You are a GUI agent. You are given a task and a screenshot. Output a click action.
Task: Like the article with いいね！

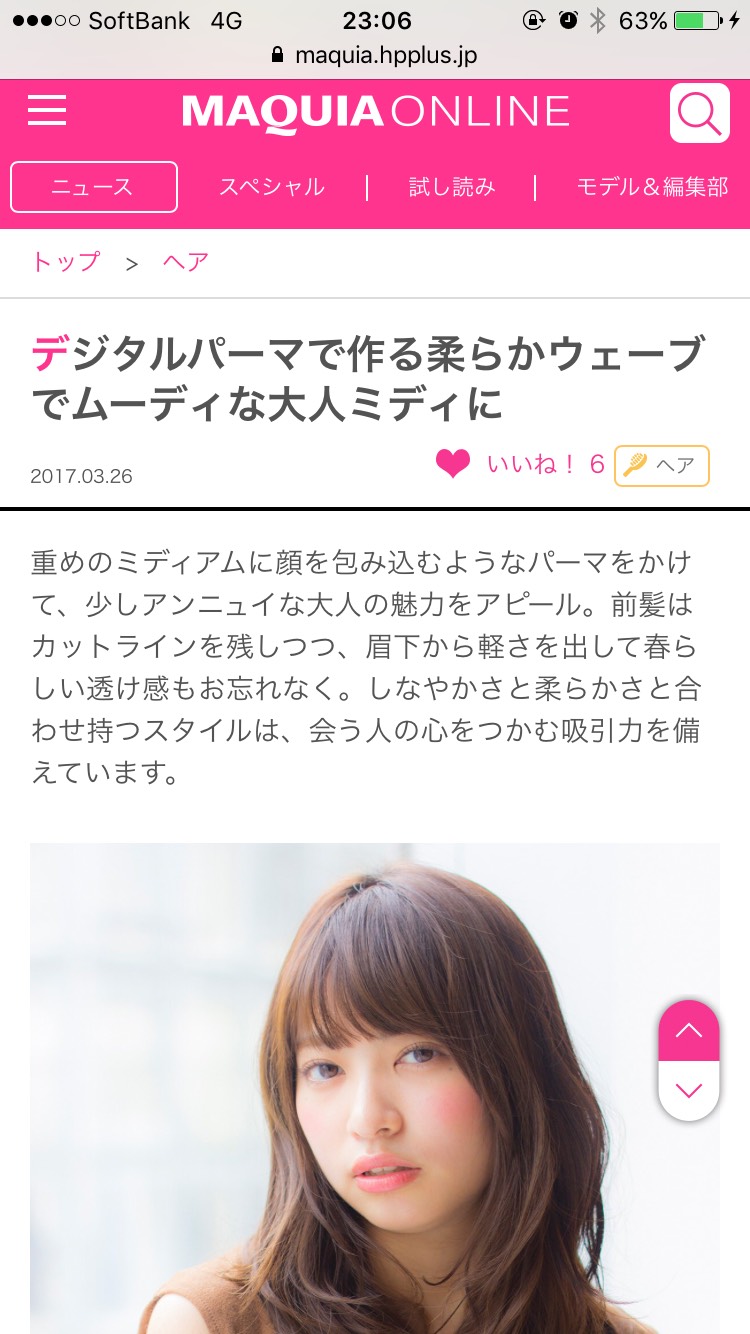coord(520,464)
